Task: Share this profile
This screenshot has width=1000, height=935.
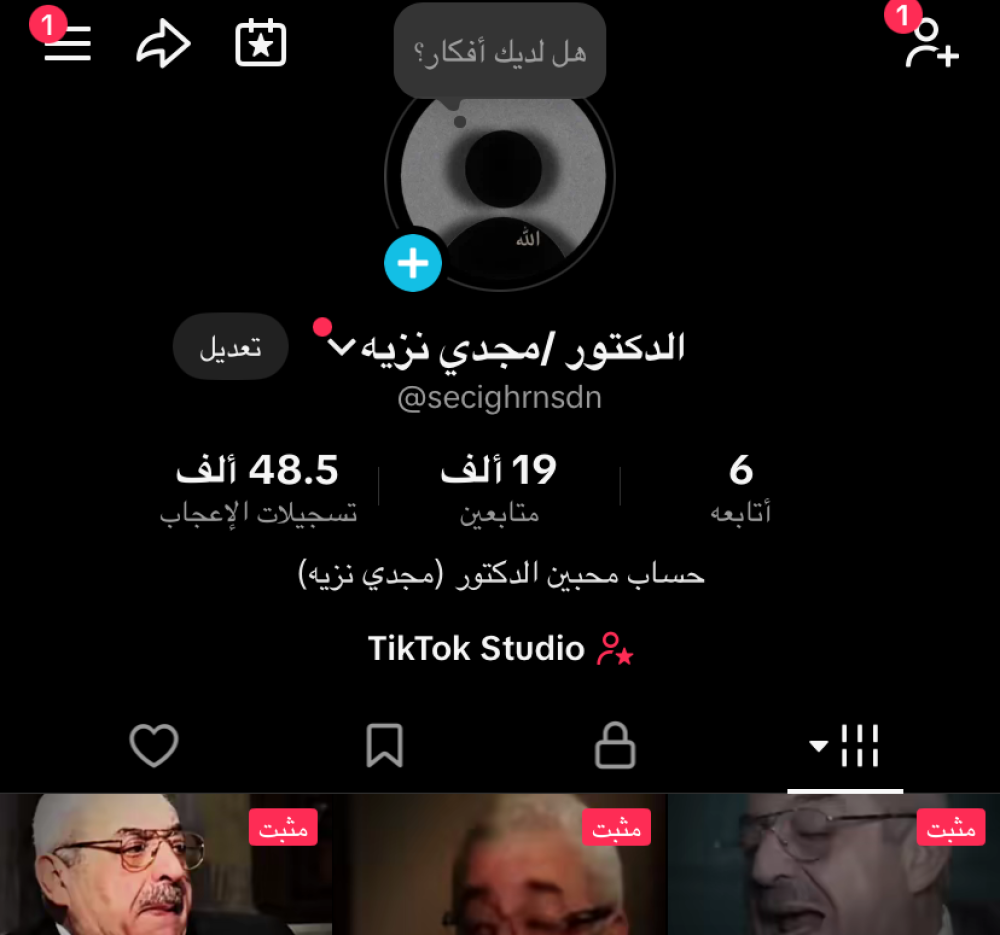Action: pos(163,44)
